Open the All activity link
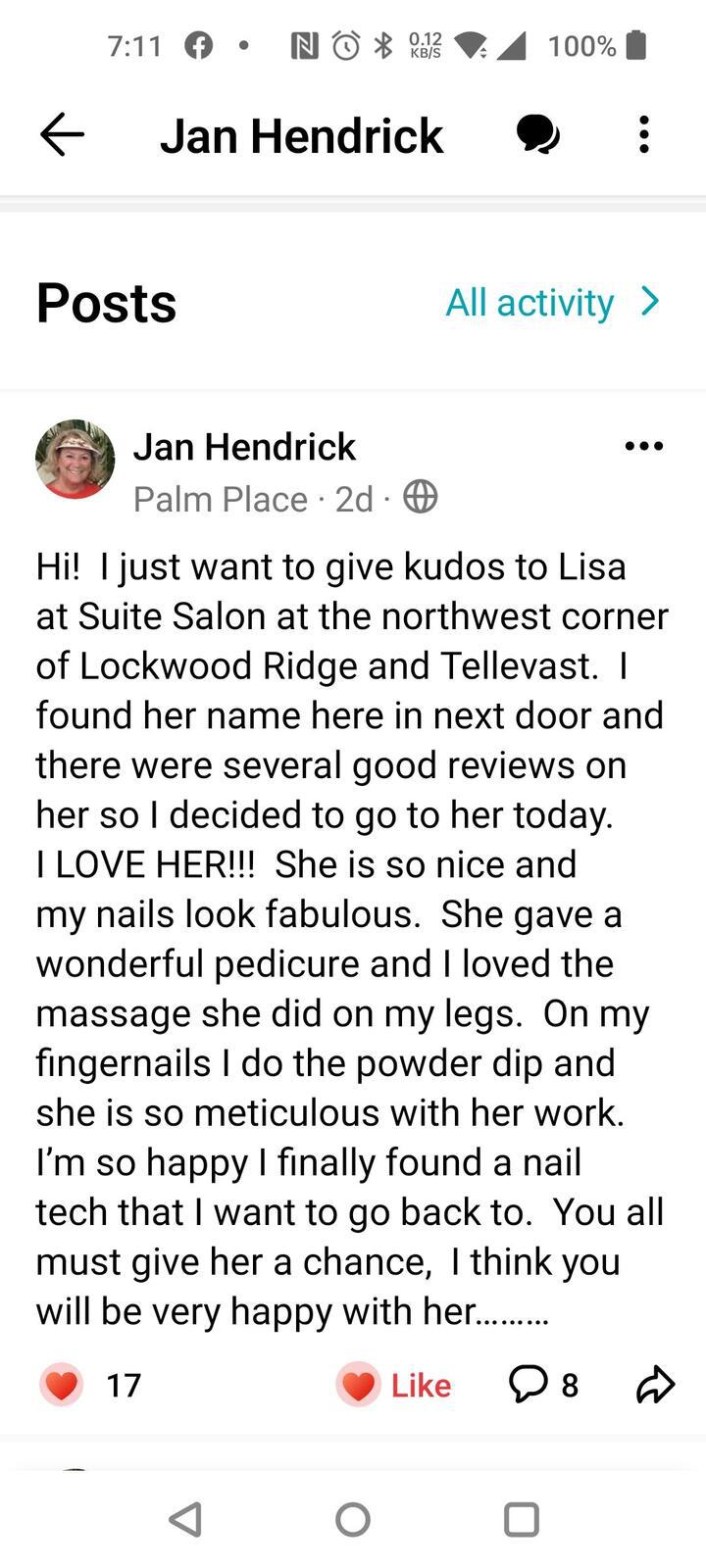706x1568 pixels. click(553, 302)
